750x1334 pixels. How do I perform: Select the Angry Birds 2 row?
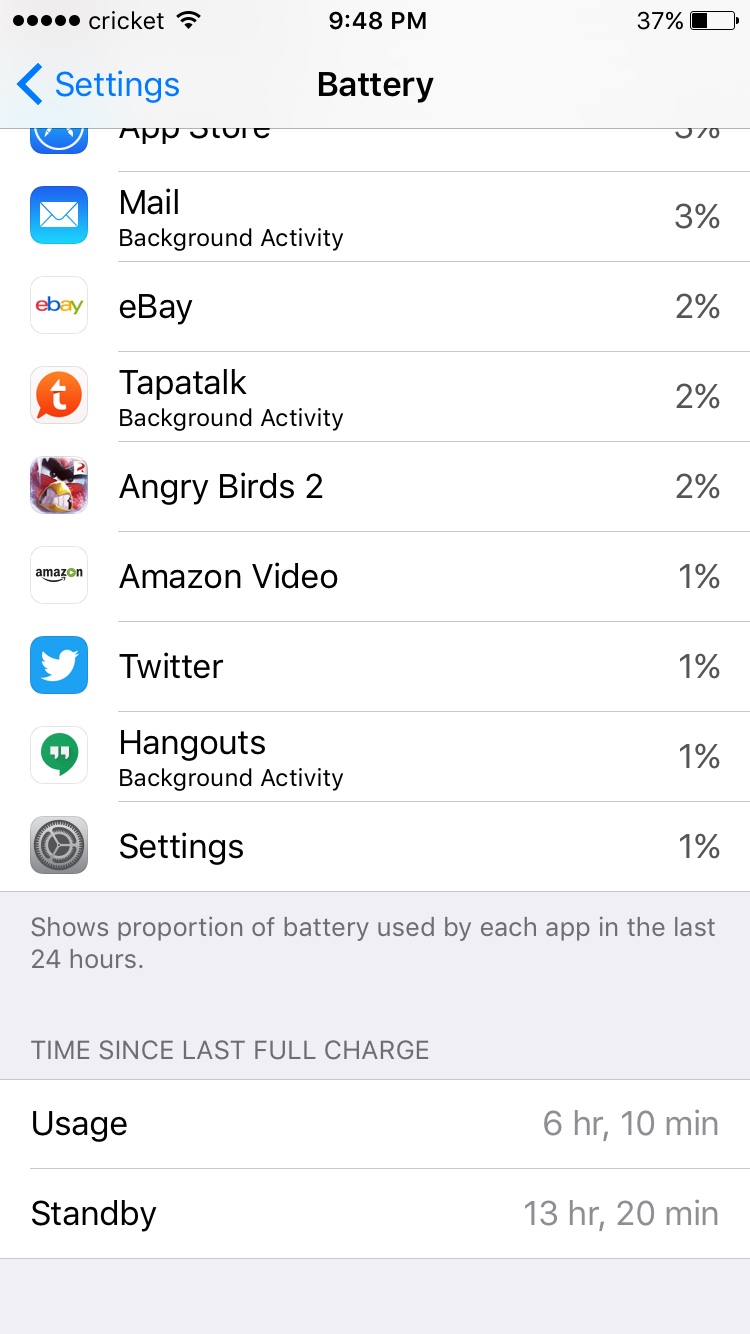pos(375,487)
